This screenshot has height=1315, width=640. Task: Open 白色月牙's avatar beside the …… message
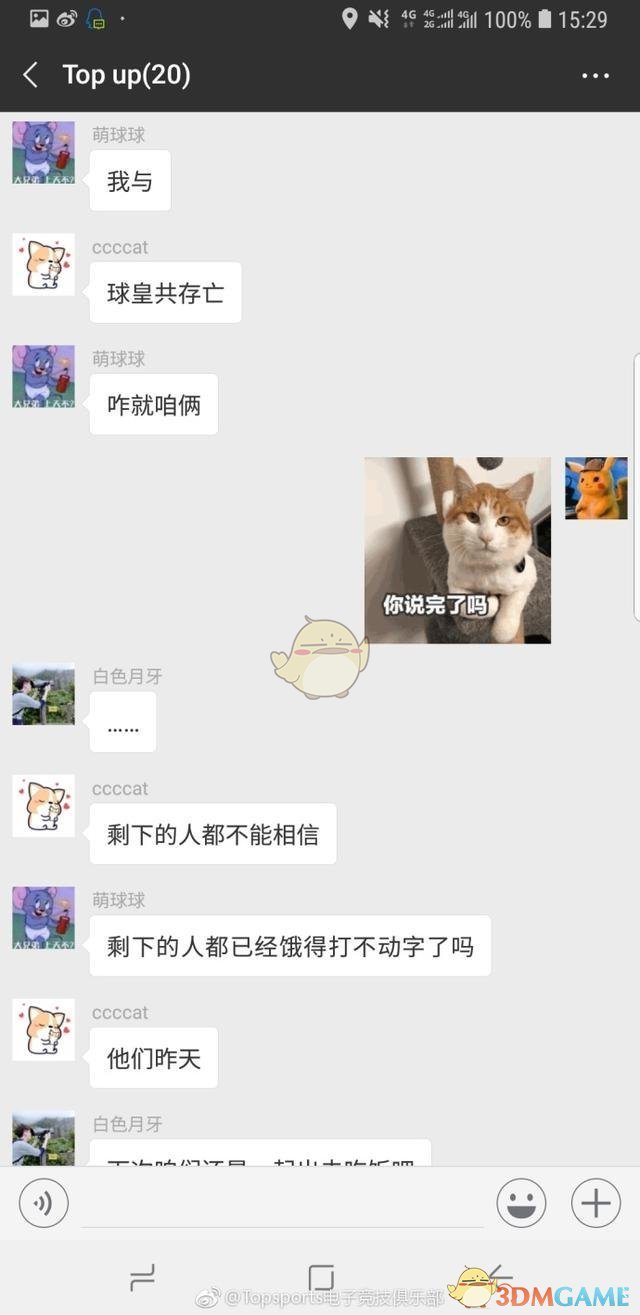43,694
